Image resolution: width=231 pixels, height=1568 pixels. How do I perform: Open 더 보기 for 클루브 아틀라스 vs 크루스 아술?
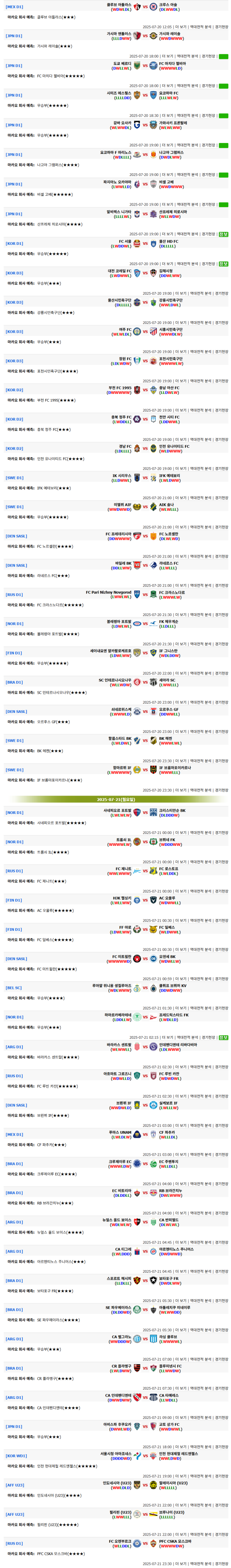(x=181, y=27)
